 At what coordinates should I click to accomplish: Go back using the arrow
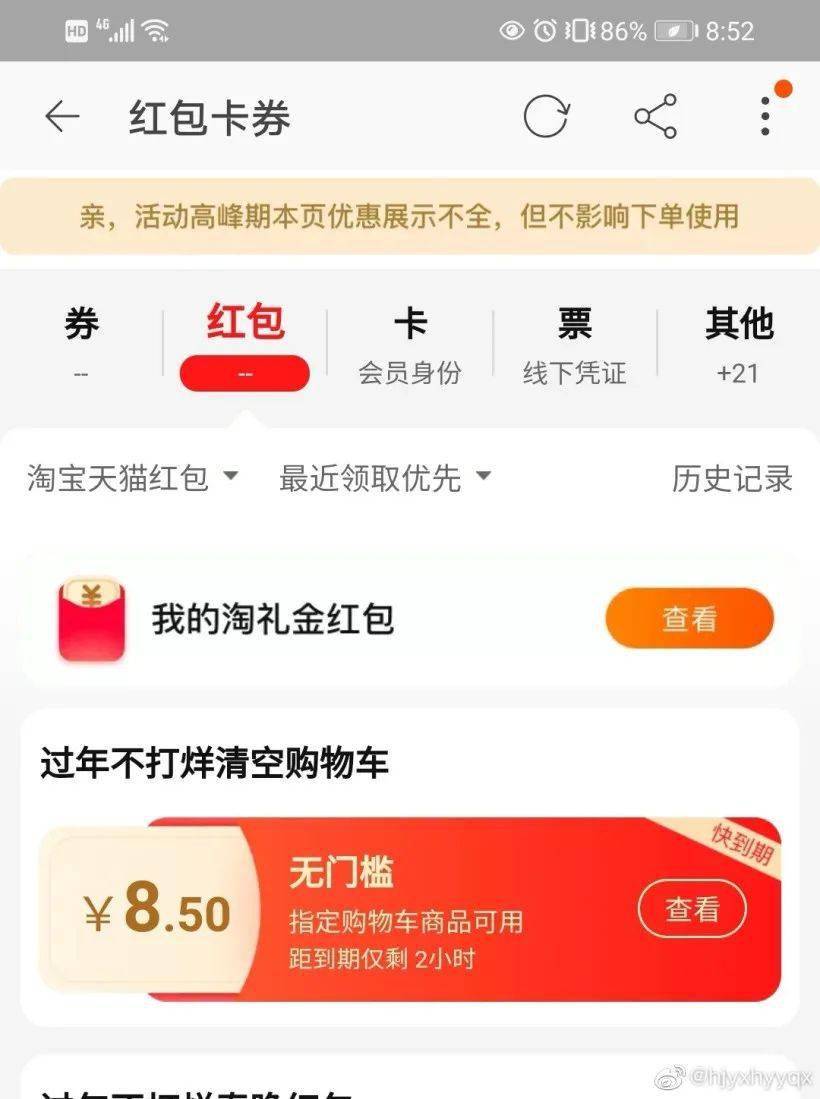click(x=62, y=117)
